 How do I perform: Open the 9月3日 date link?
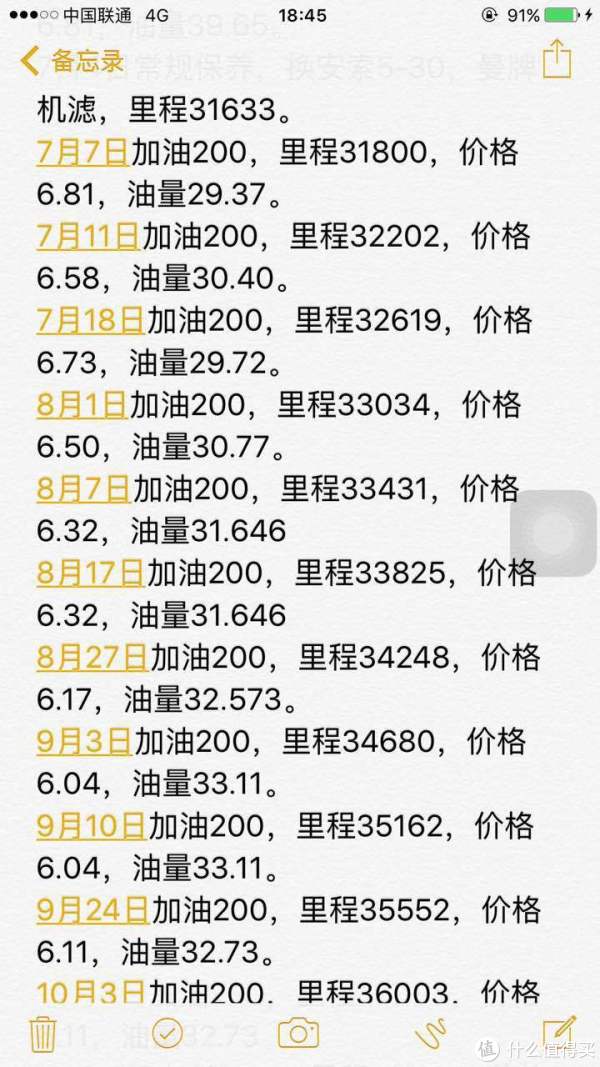tap(84, 741)
